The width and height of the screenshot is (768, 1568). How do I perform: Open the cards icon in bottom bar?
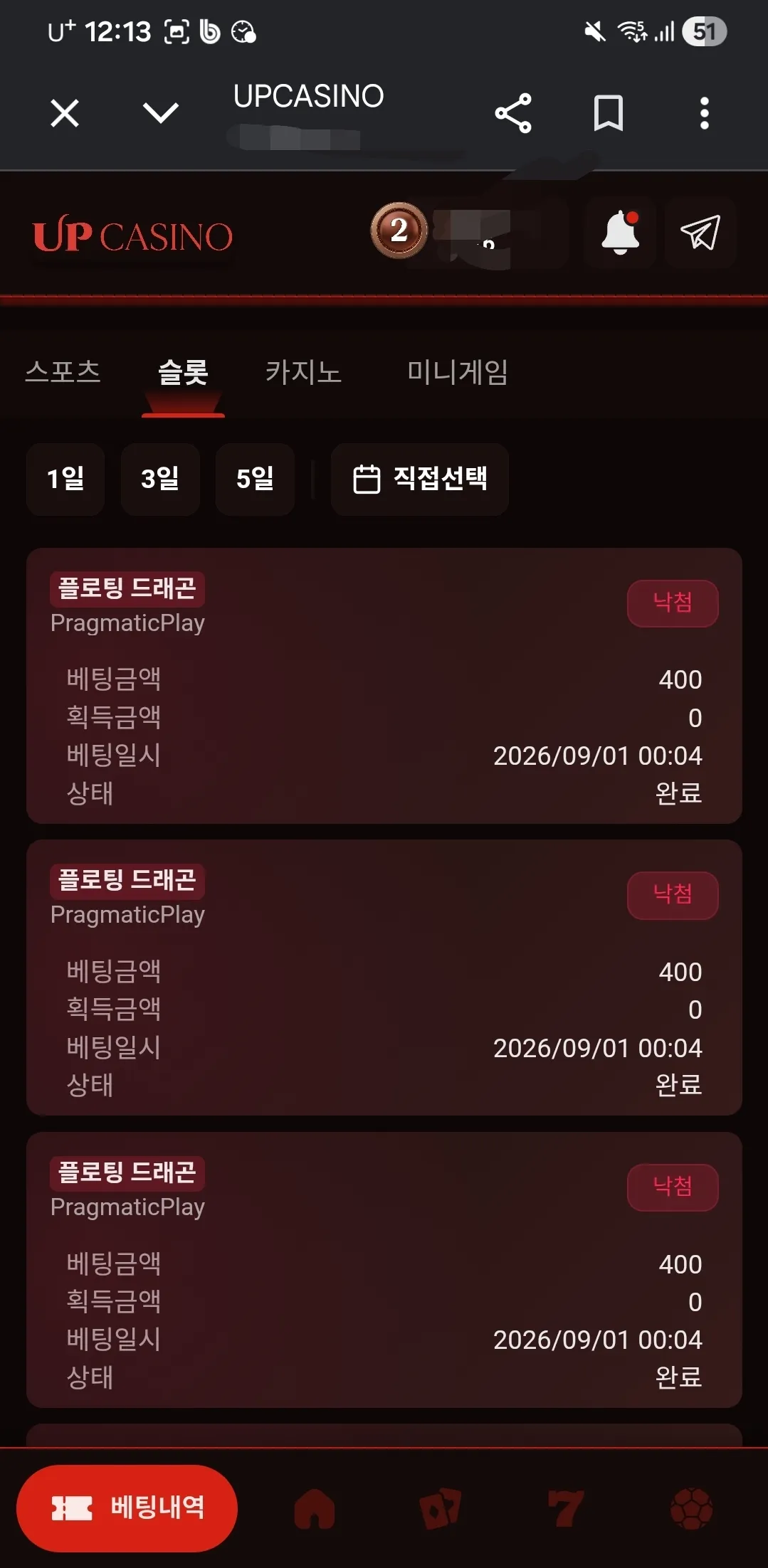[441, 1509]
